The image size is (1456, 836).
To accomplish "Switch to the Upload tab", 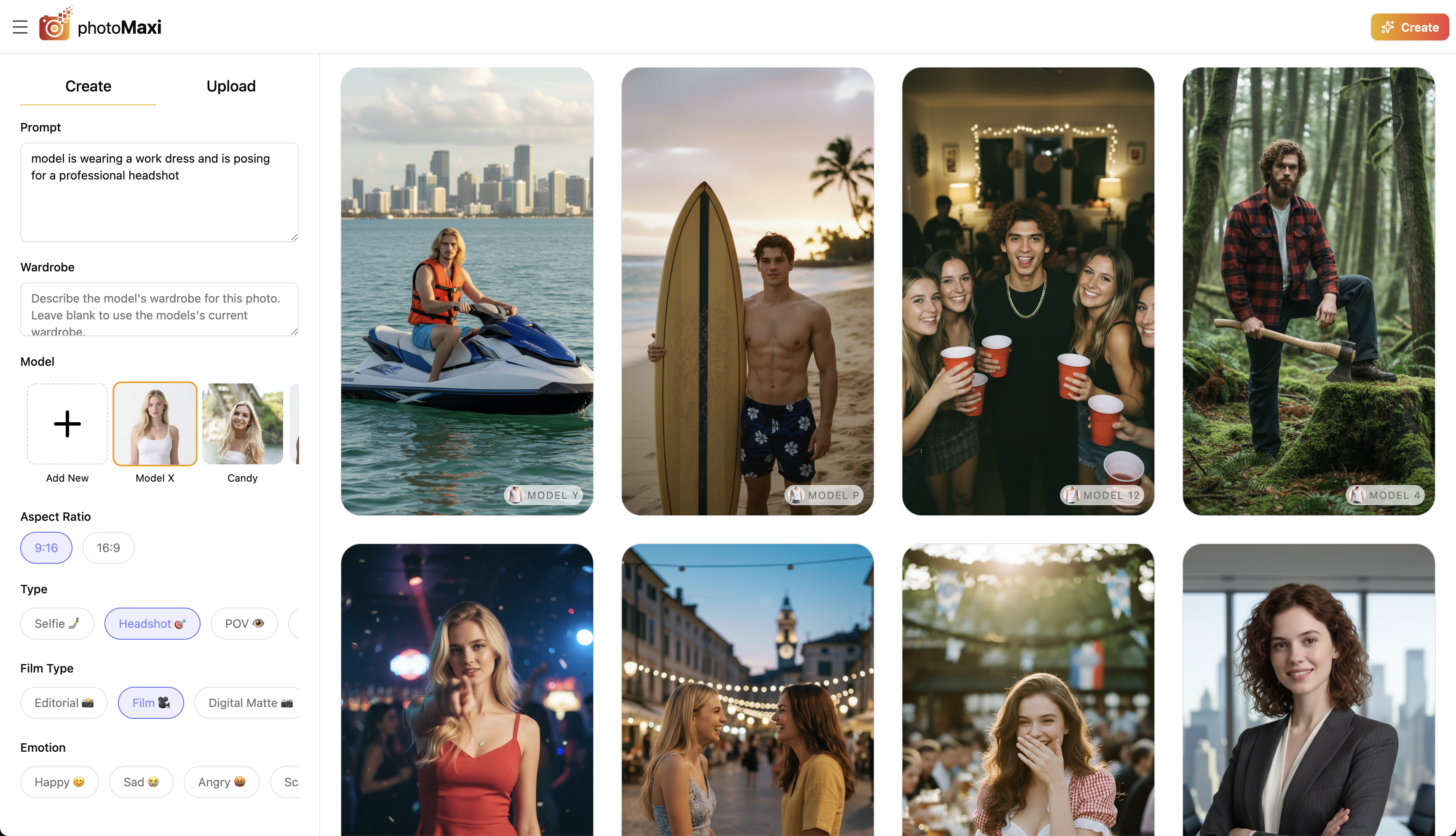I will coord(231,86).
